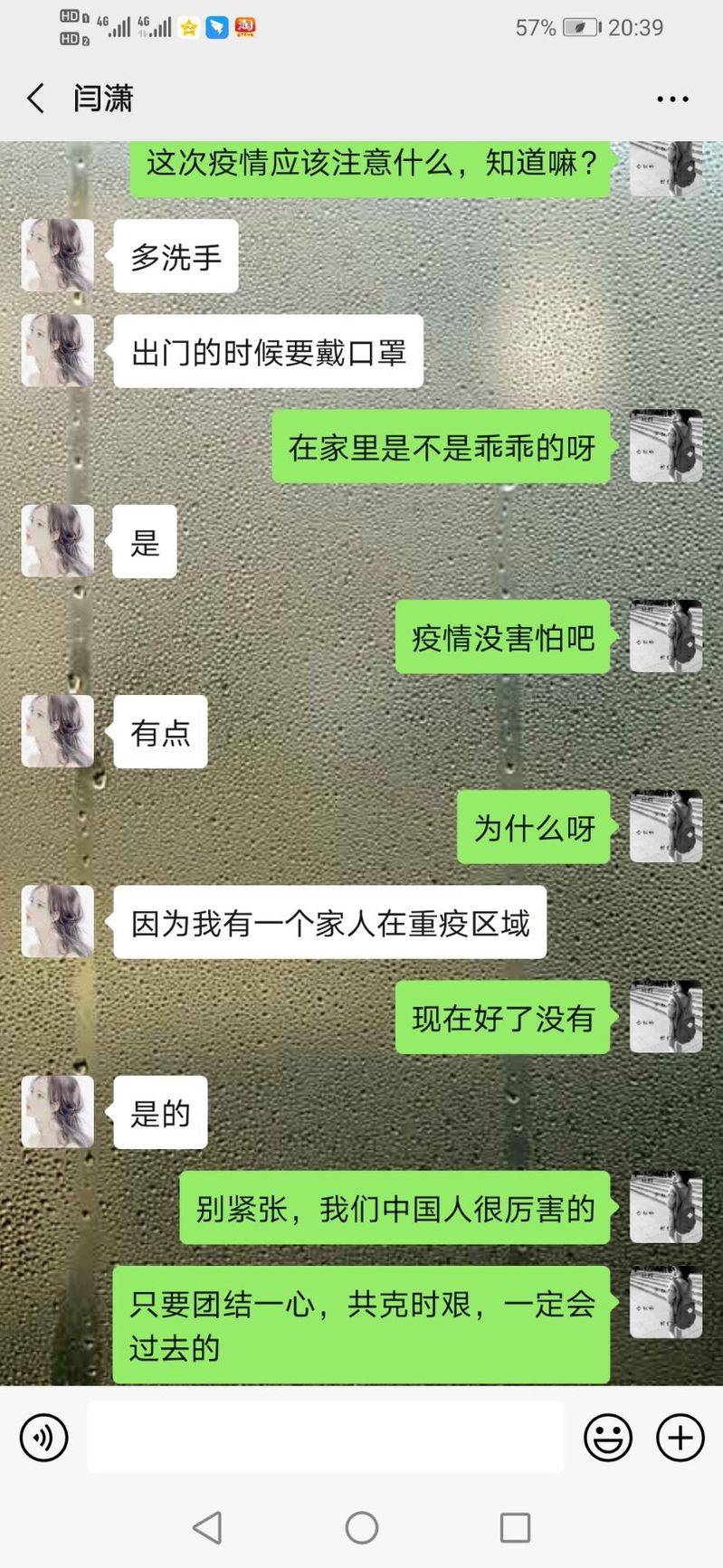Open the plus attachment menu
Screen dimensions: 723x1568
coord(680,1437)
